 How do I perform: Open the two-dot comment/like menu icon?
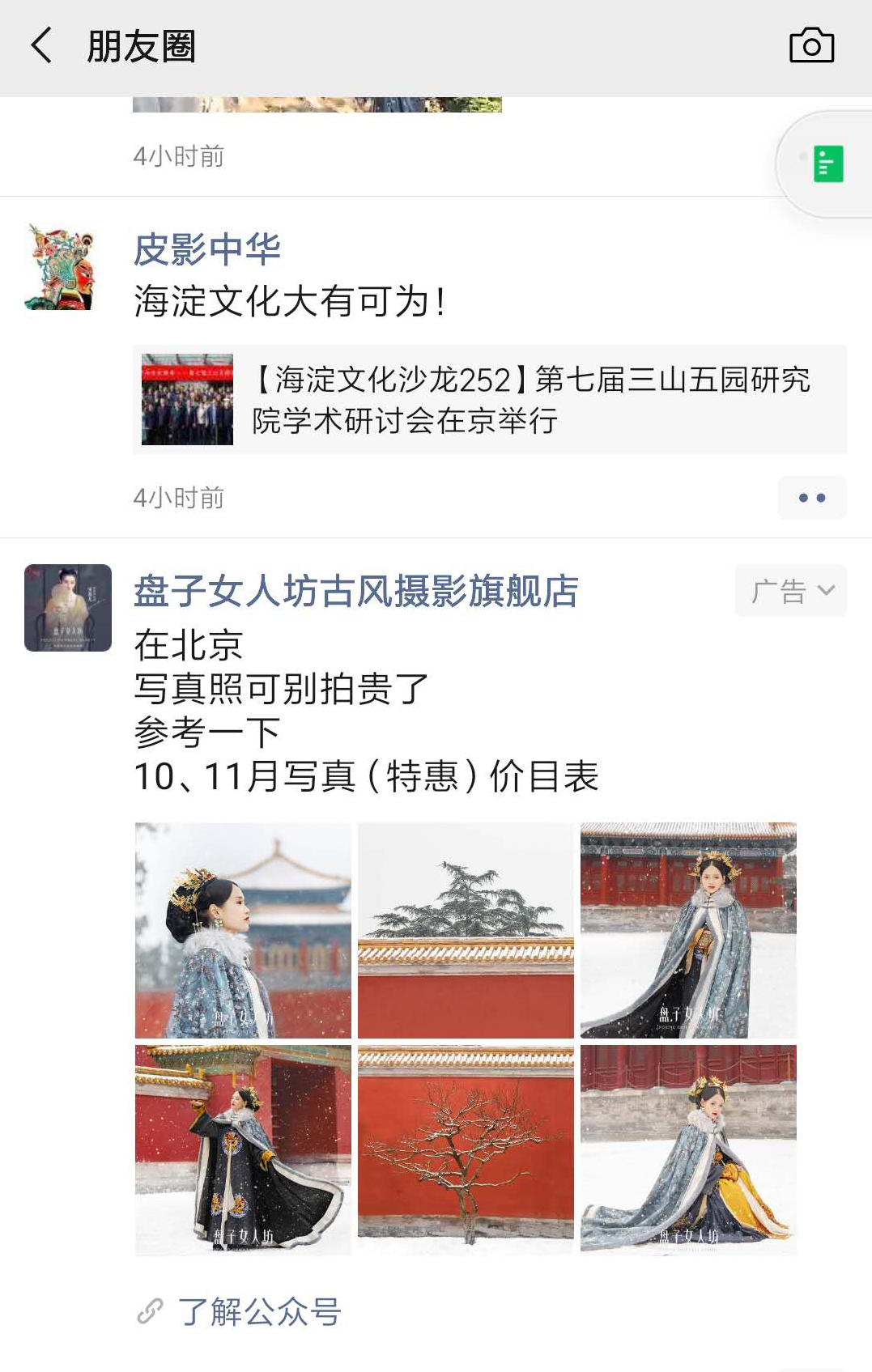pos(811,498)
